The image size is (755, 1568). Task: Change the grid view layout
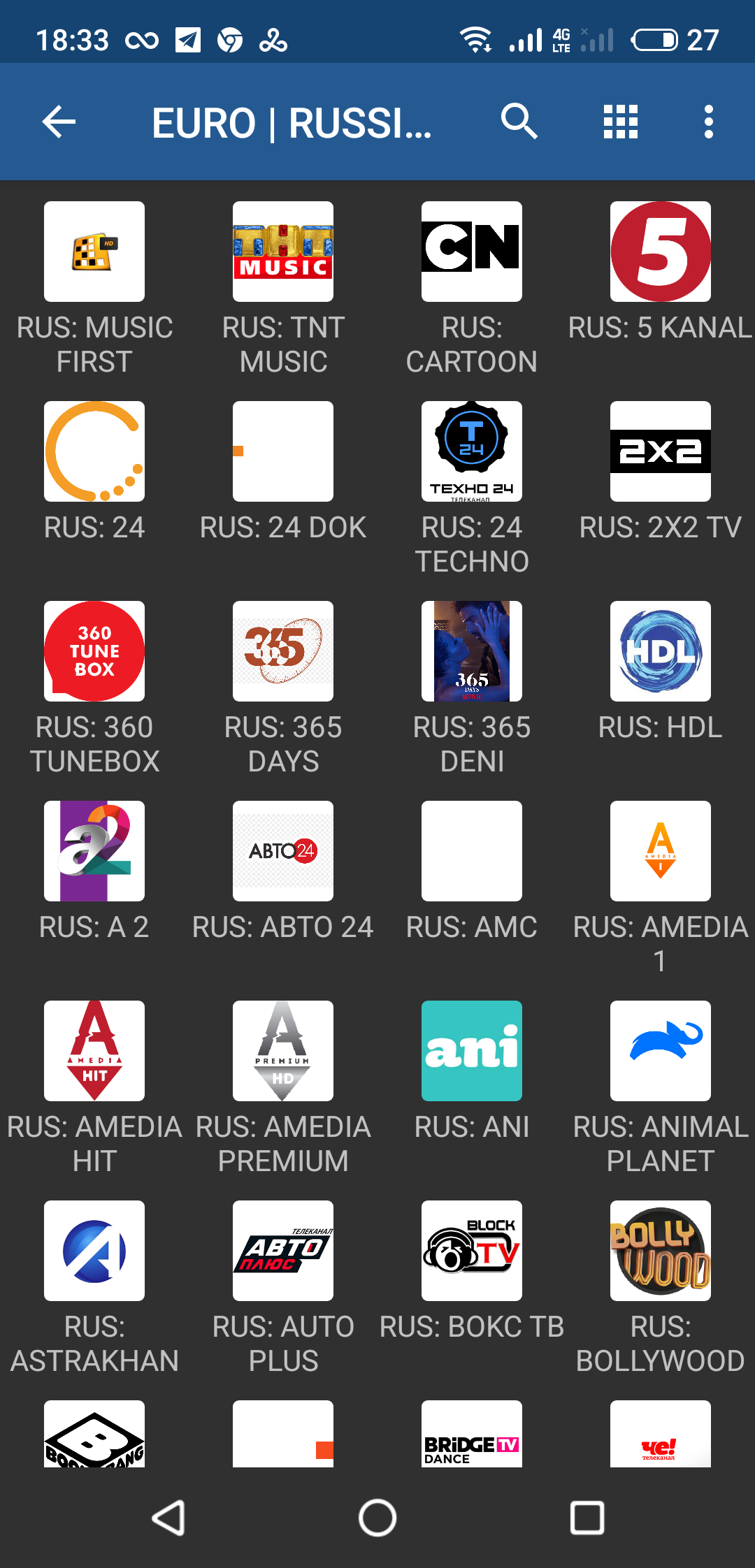click(x=620, y=122)
